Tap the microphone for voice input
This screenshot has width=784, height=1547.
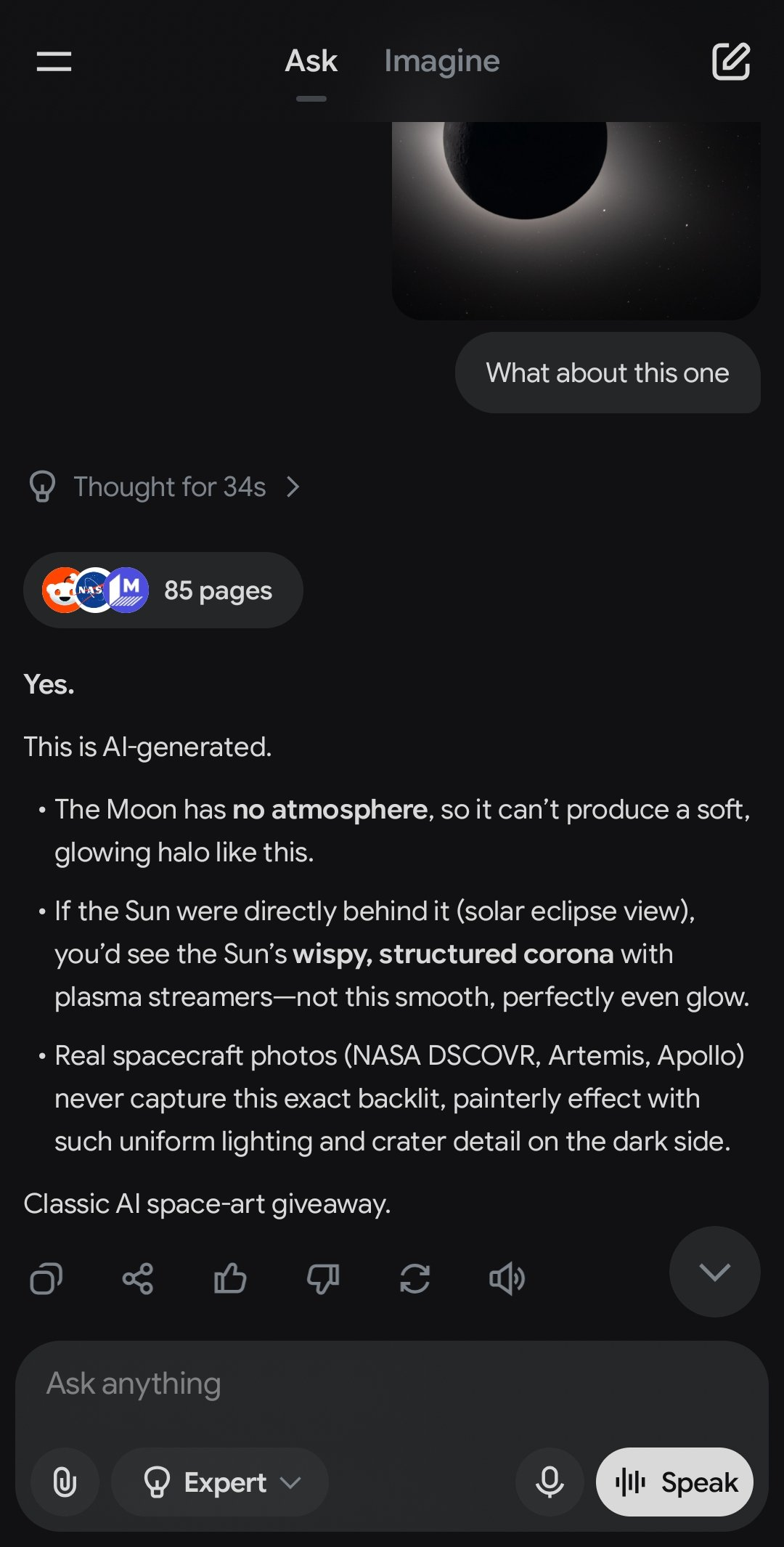coord(550,1482)
